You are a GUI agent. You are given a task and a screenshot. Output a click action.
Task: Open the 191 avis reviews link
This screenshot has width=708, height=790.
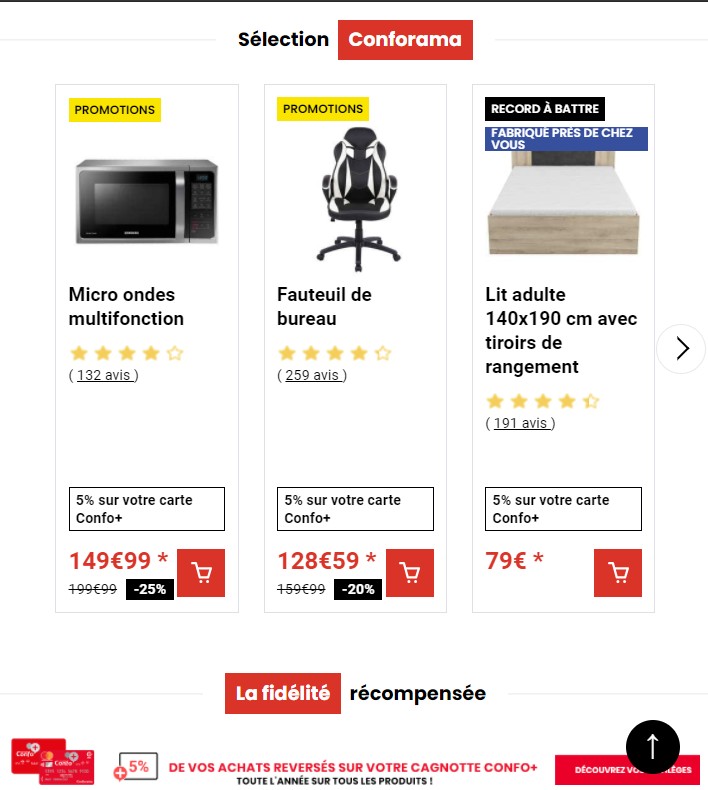520,423
